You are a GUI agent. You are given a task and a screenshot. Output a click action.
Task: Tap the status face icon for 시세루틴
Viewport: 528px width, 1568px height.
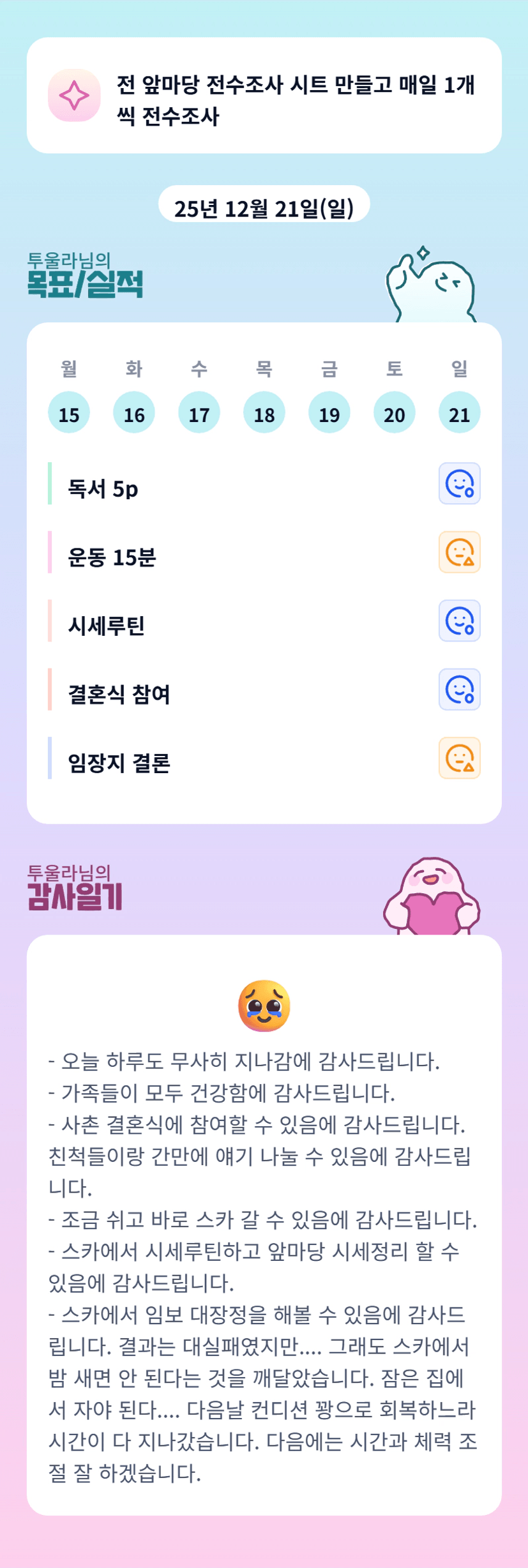pyautogui.click(x=460, y=621)
